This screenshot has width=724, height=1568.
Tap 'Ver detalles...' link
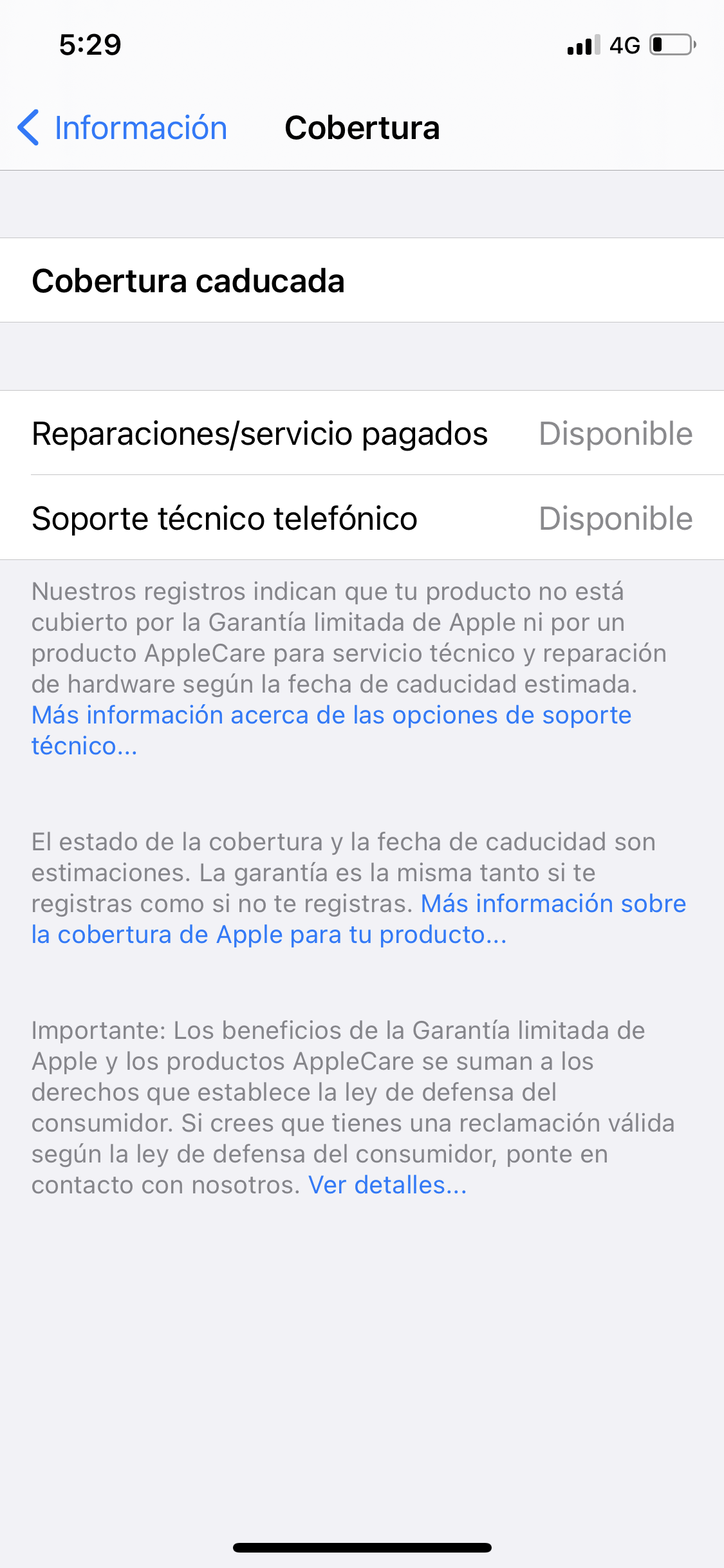[x=387, y=1184]
